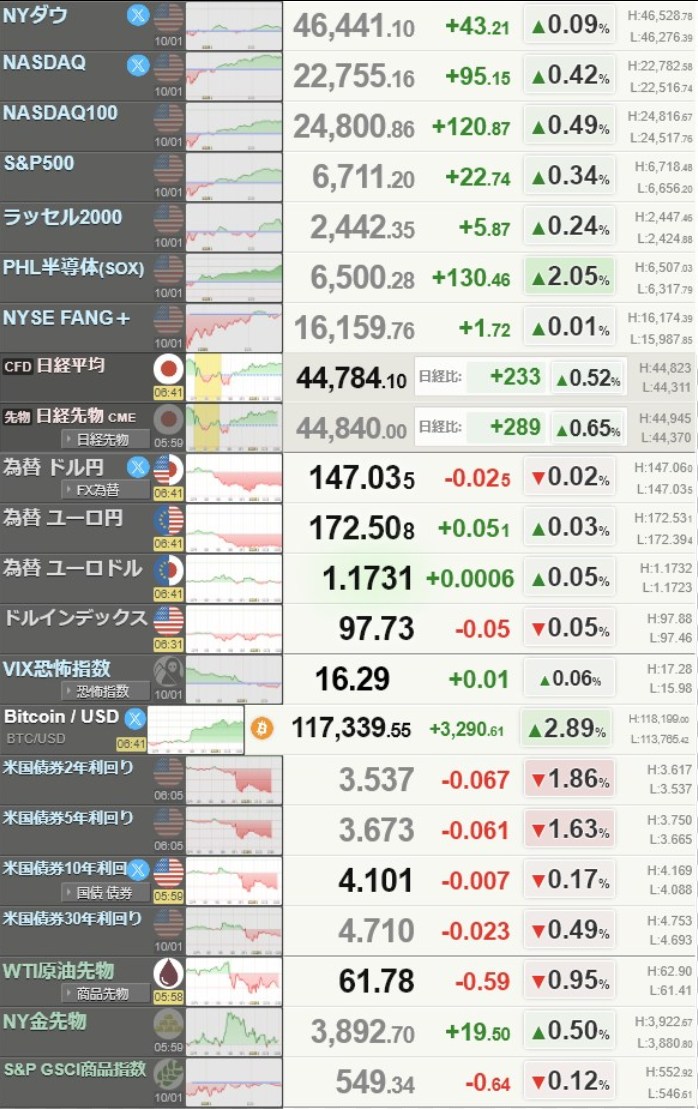The width and height of the screenshot is (698, 1109).
Task: Share ドル円 rate via the X icon
Action: (x=138, y=467)
